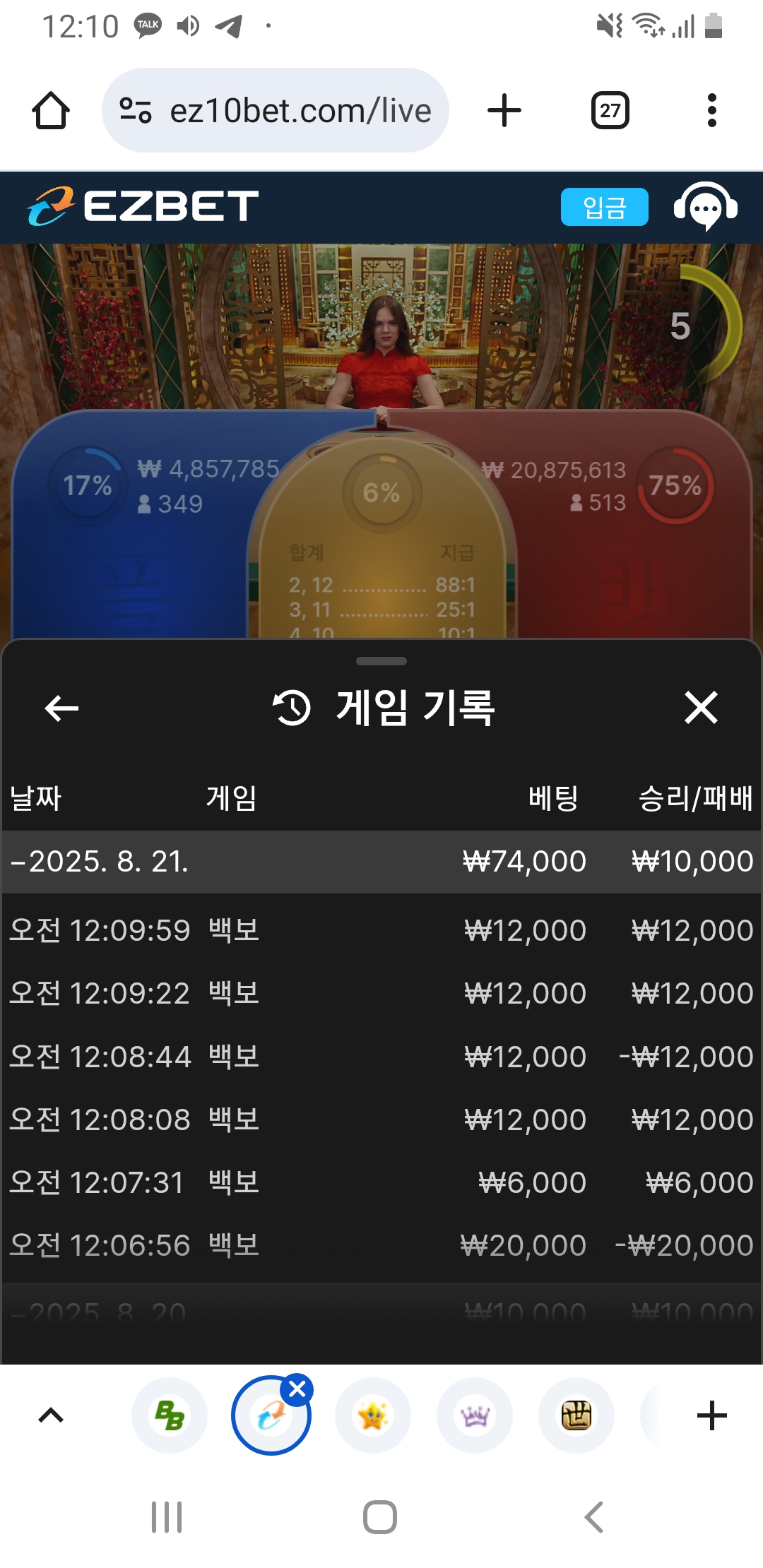Open the customer support chat icon
Viewport: 763px width, 1568px height.
[x=705, y=207]
